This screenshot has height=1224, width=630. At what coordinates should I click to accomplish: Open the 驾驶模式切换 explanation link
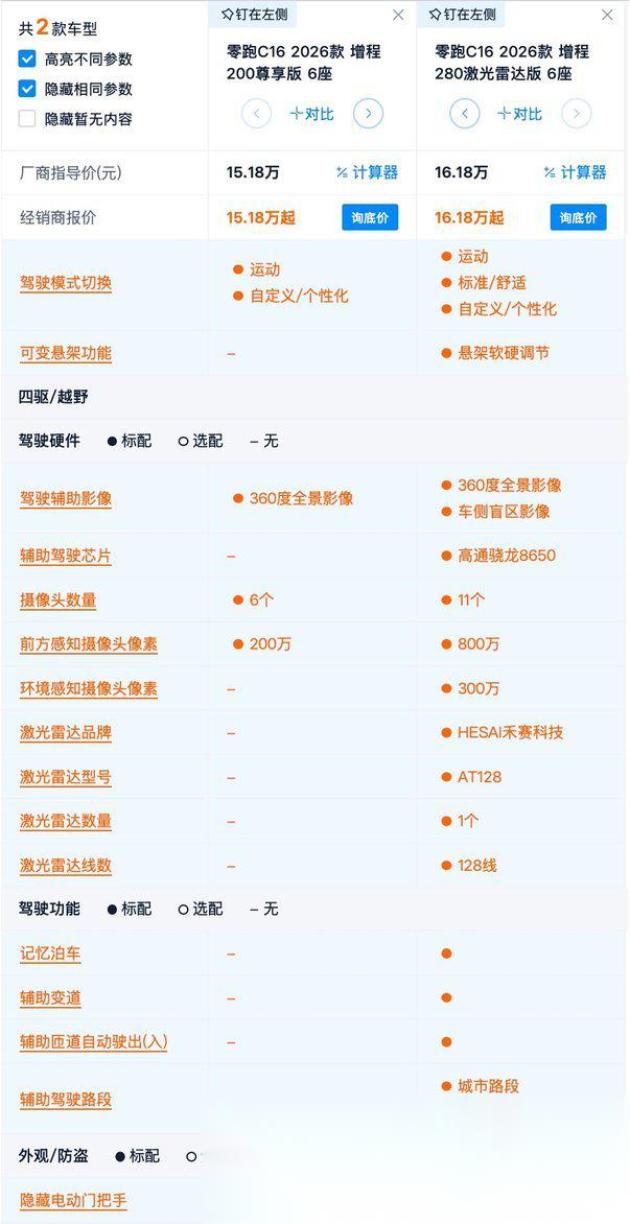66,283
